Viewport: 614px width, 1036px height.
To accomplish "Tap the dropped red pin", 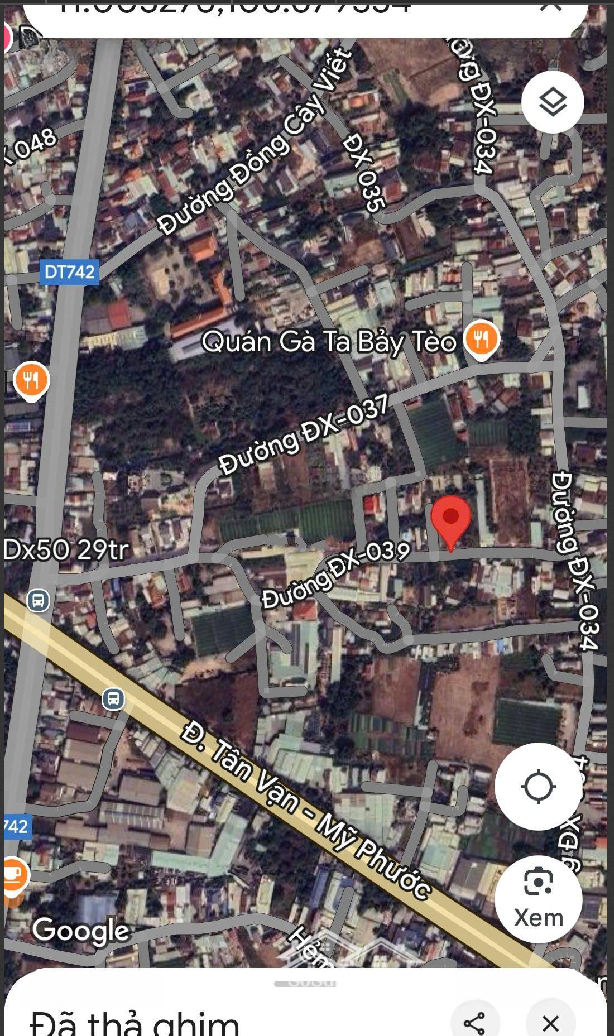I will pos(451,523).
